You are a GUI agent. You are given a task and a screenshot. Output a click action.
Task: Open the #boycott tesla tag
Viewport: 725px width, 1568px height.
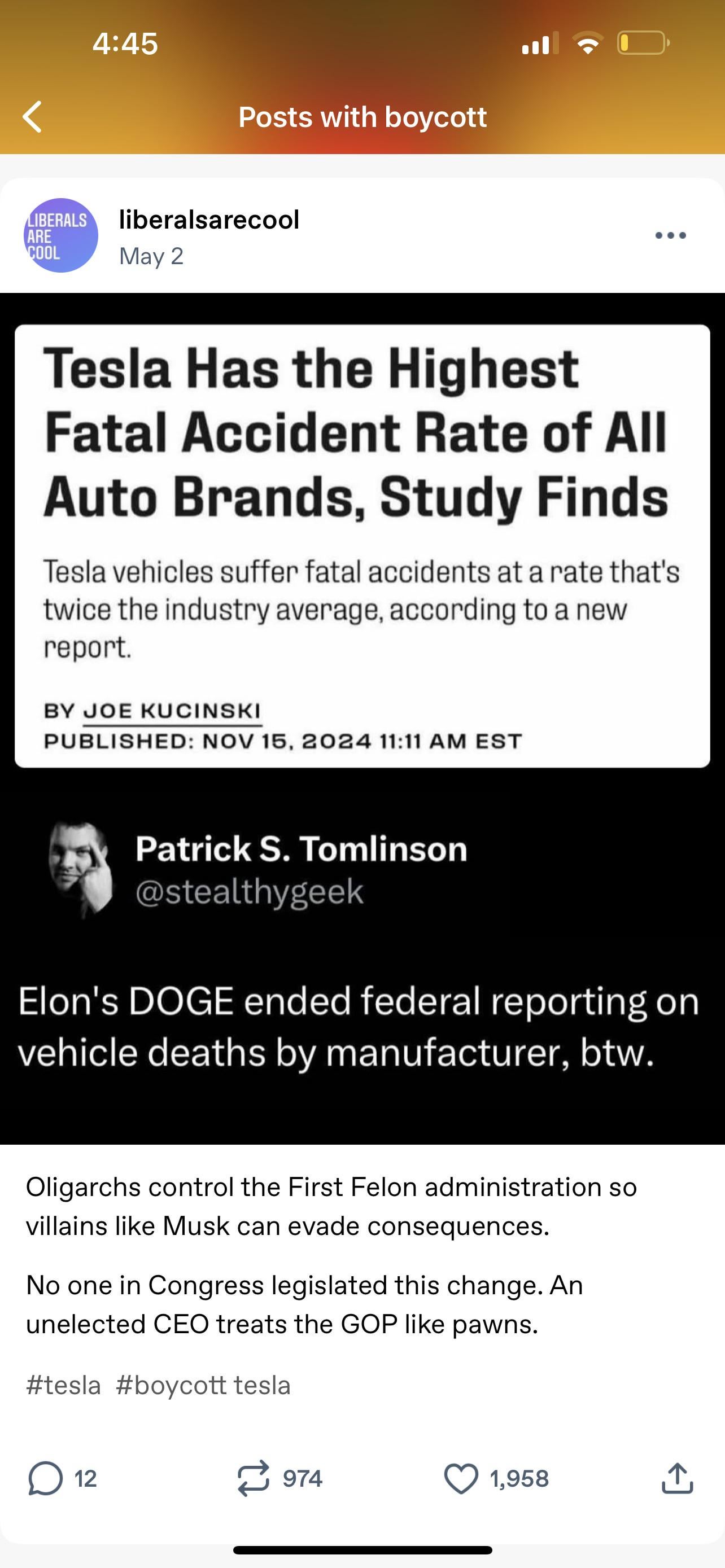point(203,1385)
